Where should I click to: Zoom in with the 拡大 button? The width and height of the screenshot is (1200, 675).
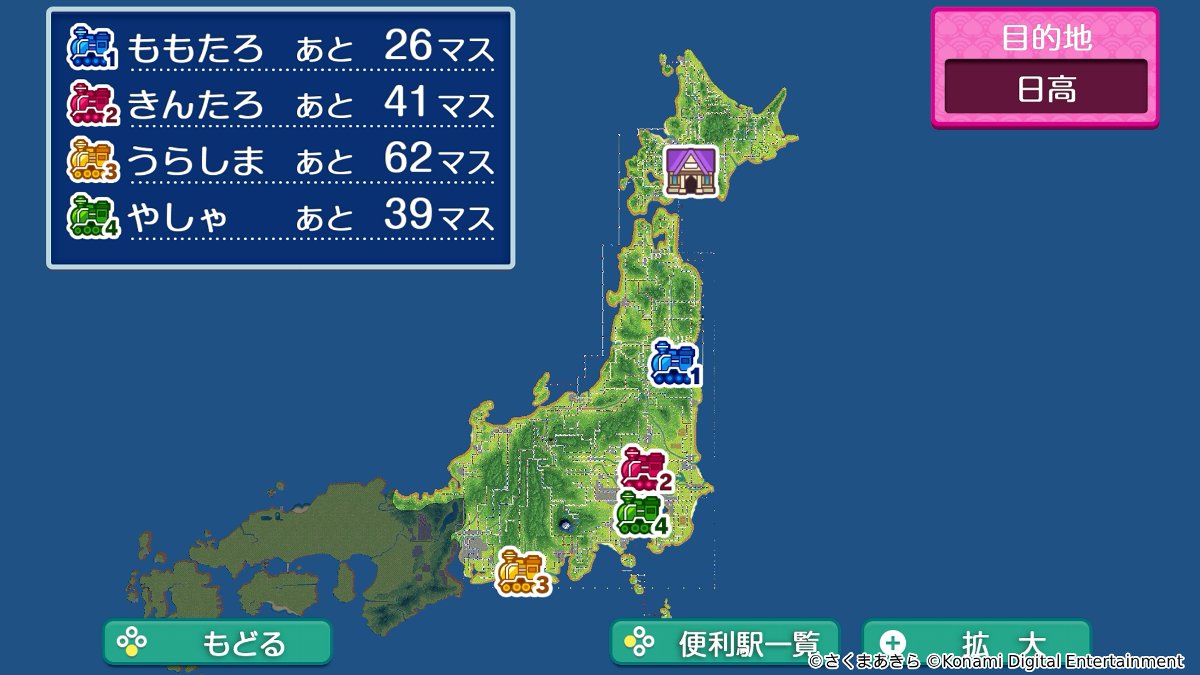coord(976,642)
